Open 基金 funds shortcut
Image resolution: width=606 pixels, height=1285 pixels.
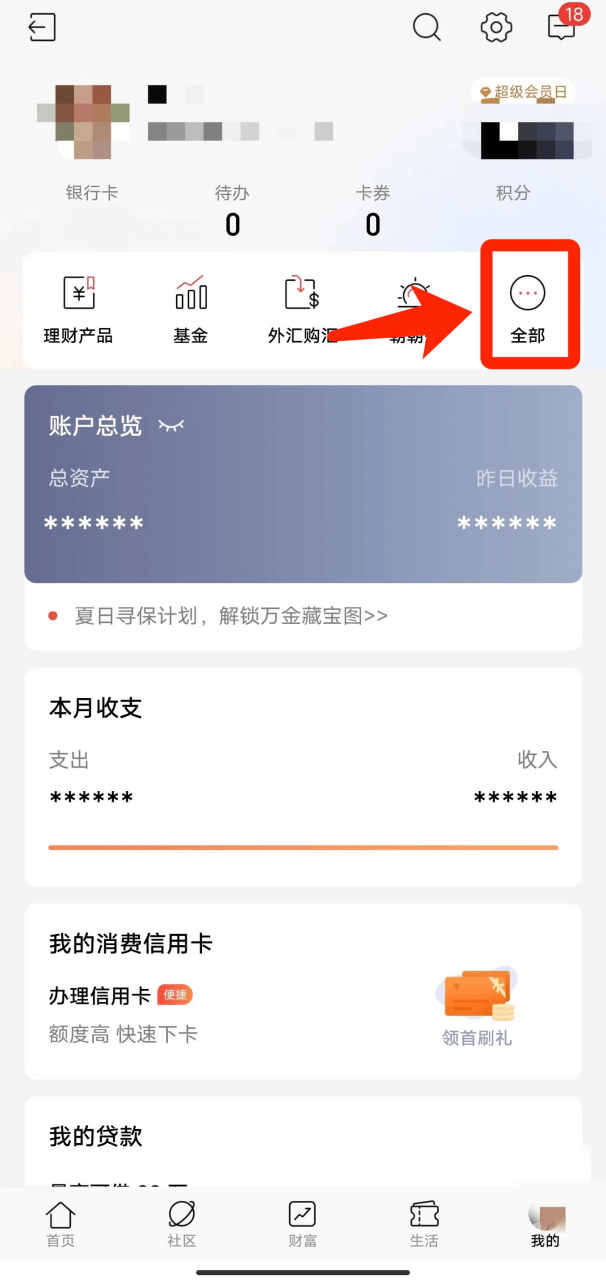(190, 309)
